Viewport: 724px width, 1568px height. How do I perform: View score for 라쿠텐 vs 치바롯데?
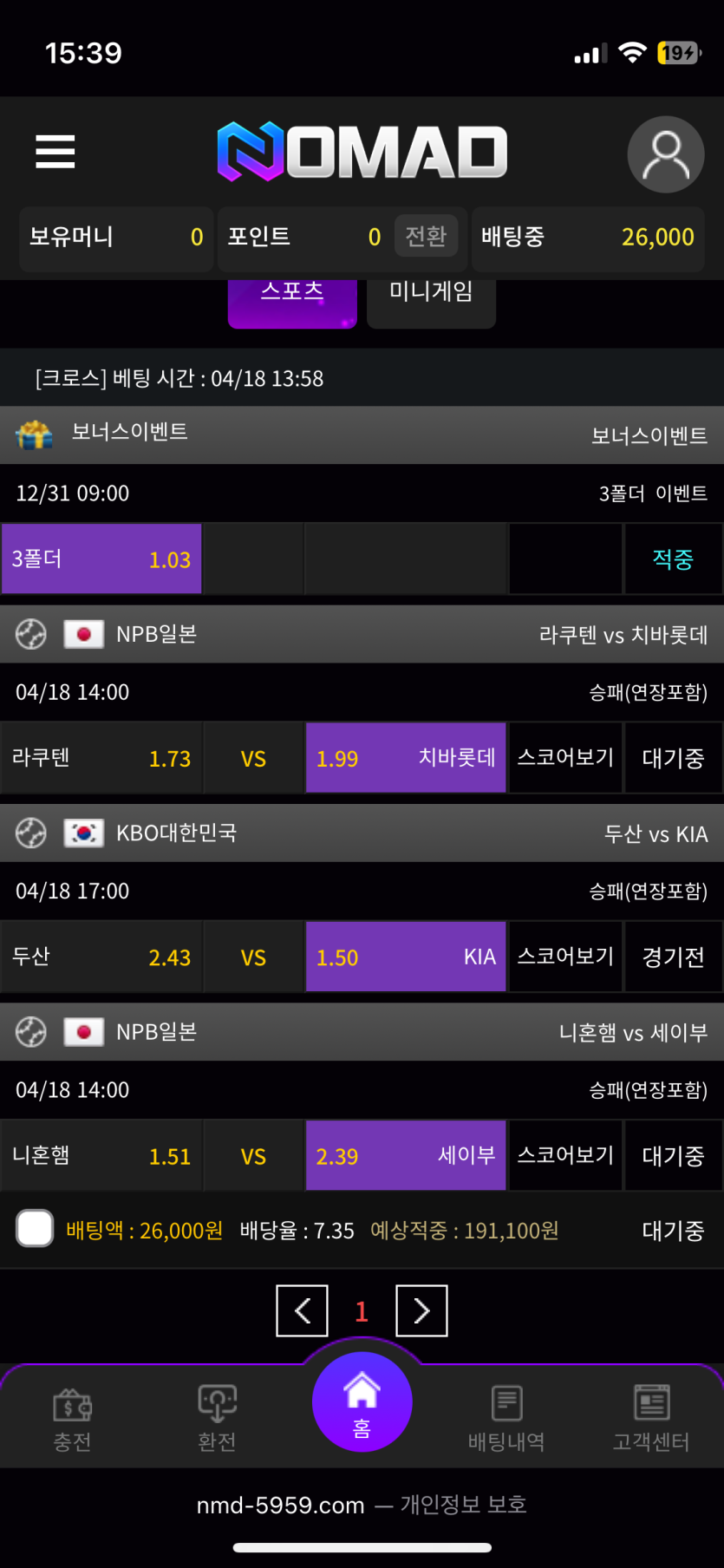click(565, 758)
